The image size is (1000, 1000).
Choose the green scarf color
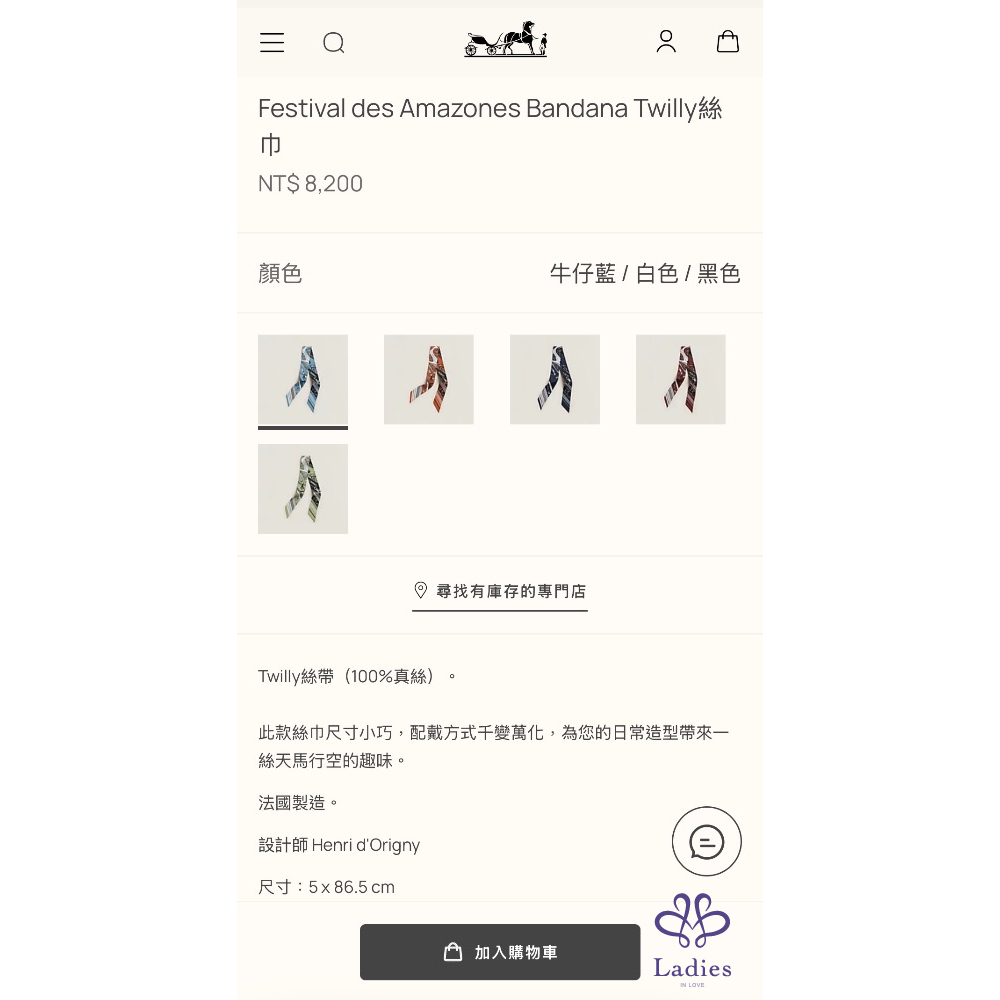coord(303,489)
